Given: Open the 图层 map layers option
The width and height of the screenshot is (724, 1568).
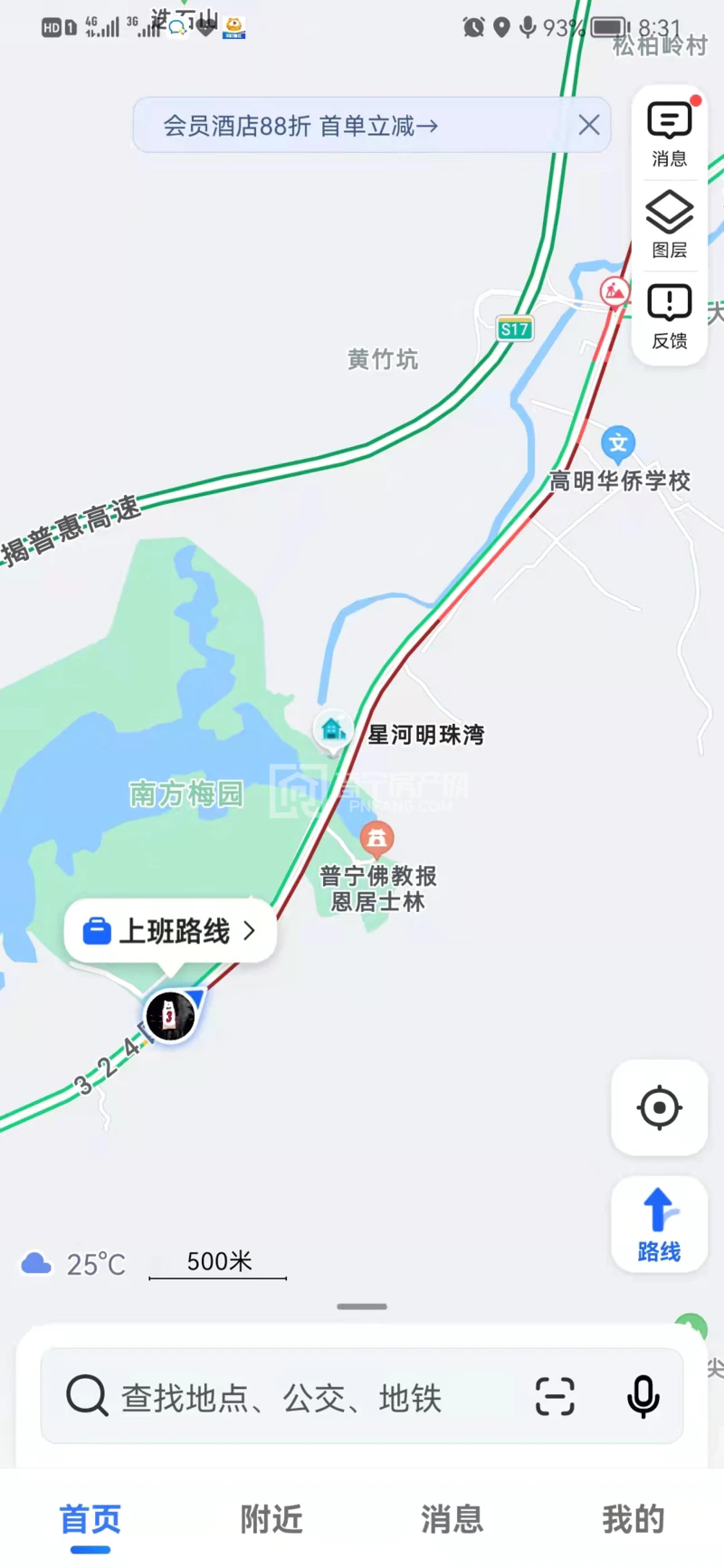Looking at the screenshot, I should pos(670,224).
